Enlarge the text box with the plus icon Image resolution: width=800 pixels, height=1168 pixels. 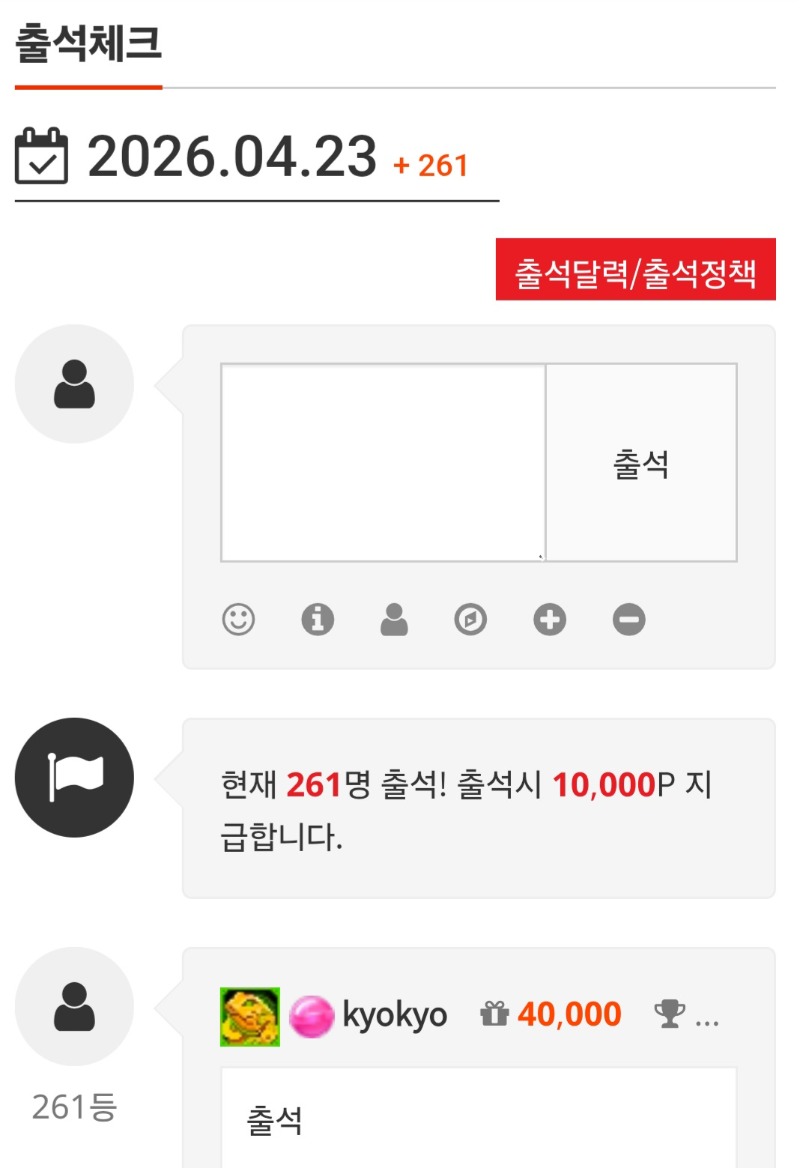[x=549, y=620]
